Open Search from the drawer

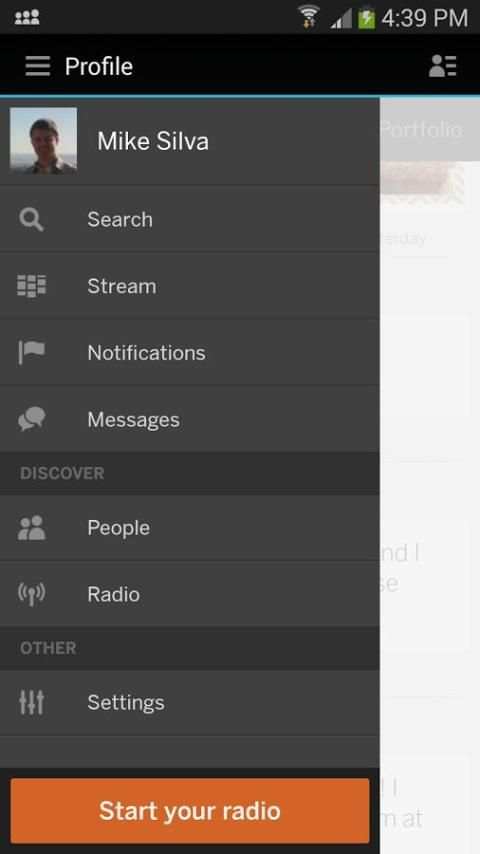point(190,219)
